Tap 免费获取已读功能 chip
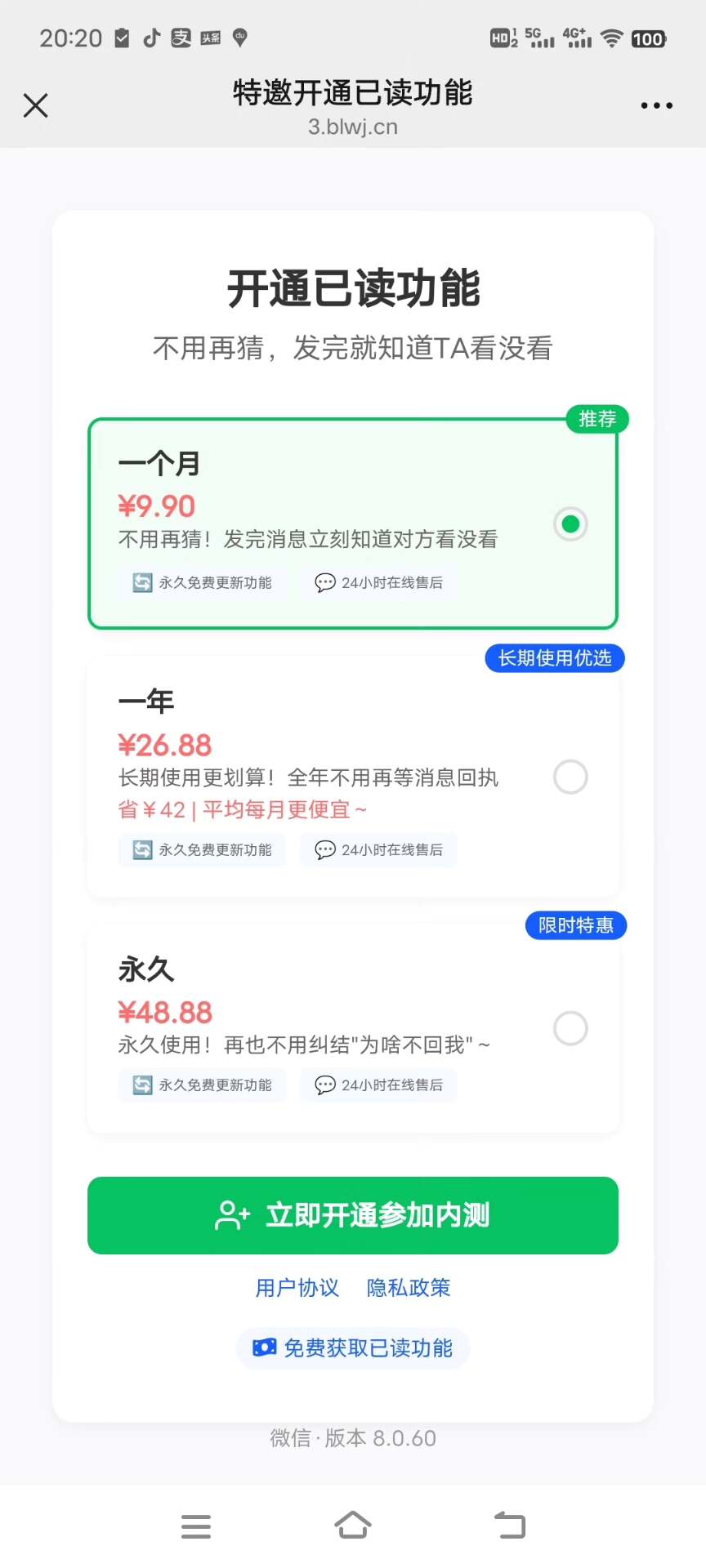Screen dimensions: 706x1568 (x=353, y=1348)
